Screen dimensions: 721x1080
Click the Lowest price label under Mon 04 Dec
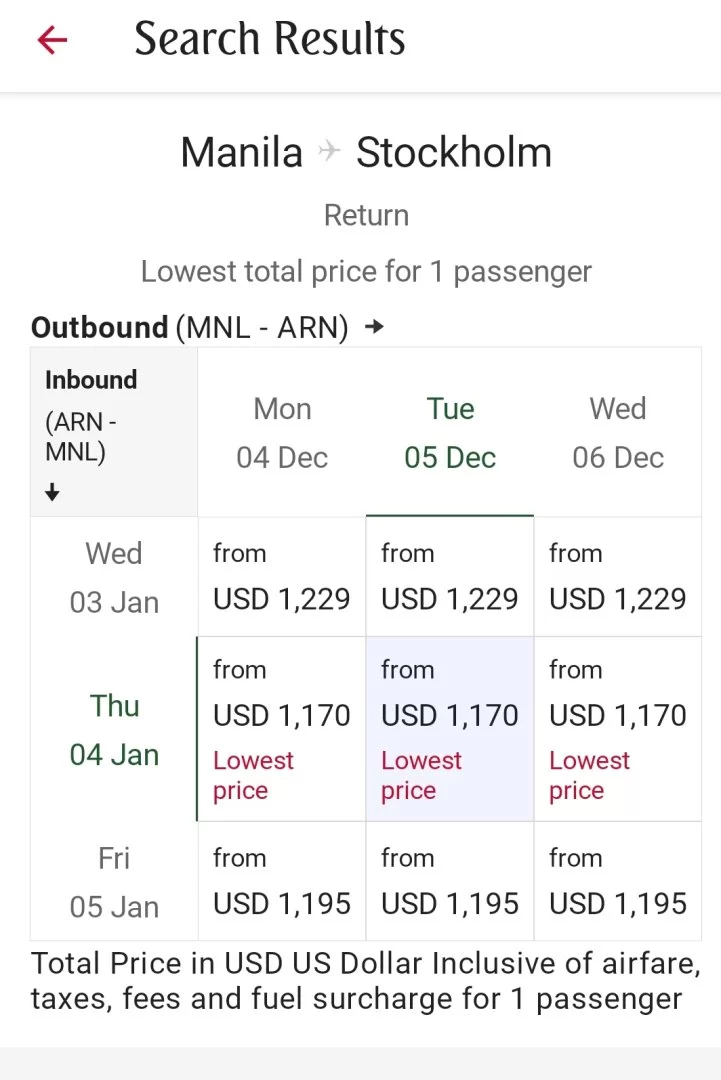[253, 775]
